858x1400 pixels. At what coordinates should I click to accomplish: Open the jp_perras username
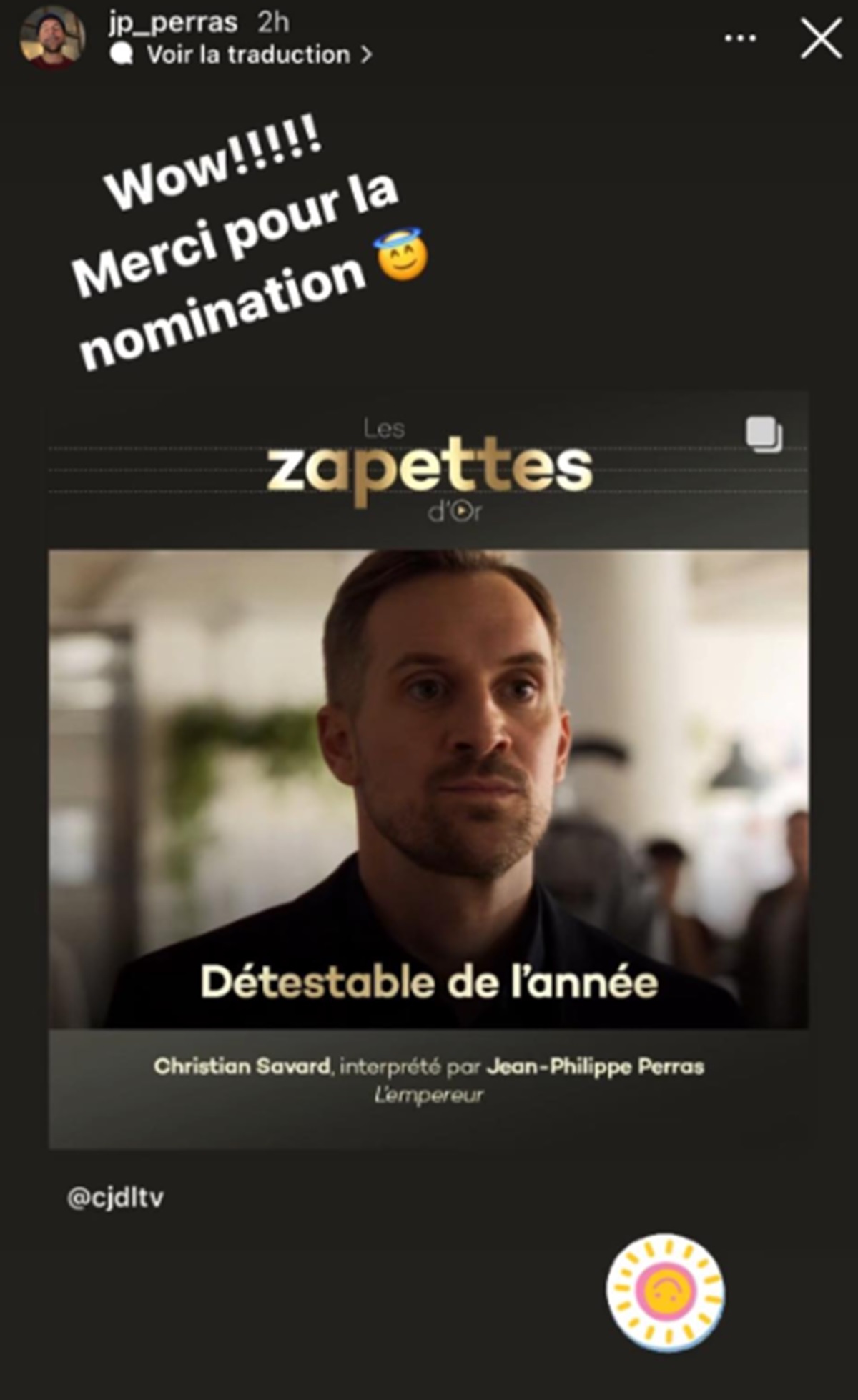tap(173, 22)
